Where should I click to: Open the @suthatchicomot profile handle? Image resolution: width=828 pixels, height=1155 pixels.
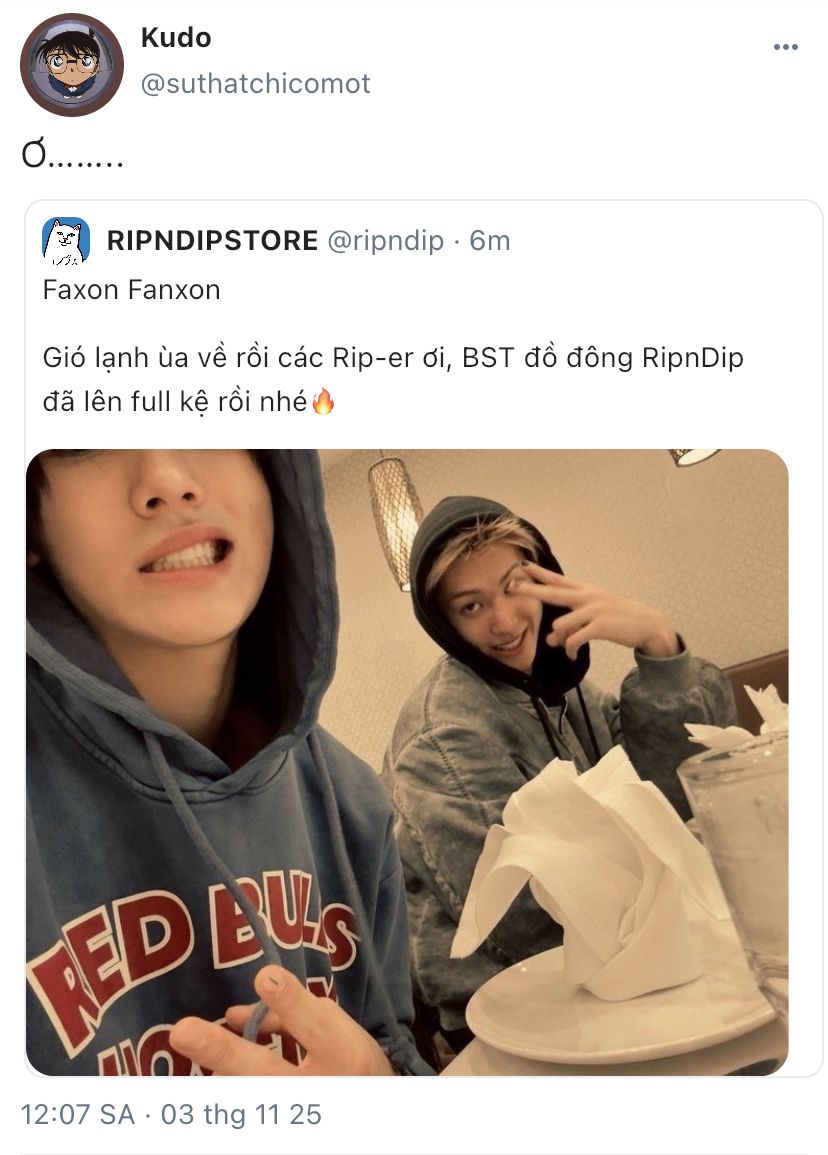256,84
